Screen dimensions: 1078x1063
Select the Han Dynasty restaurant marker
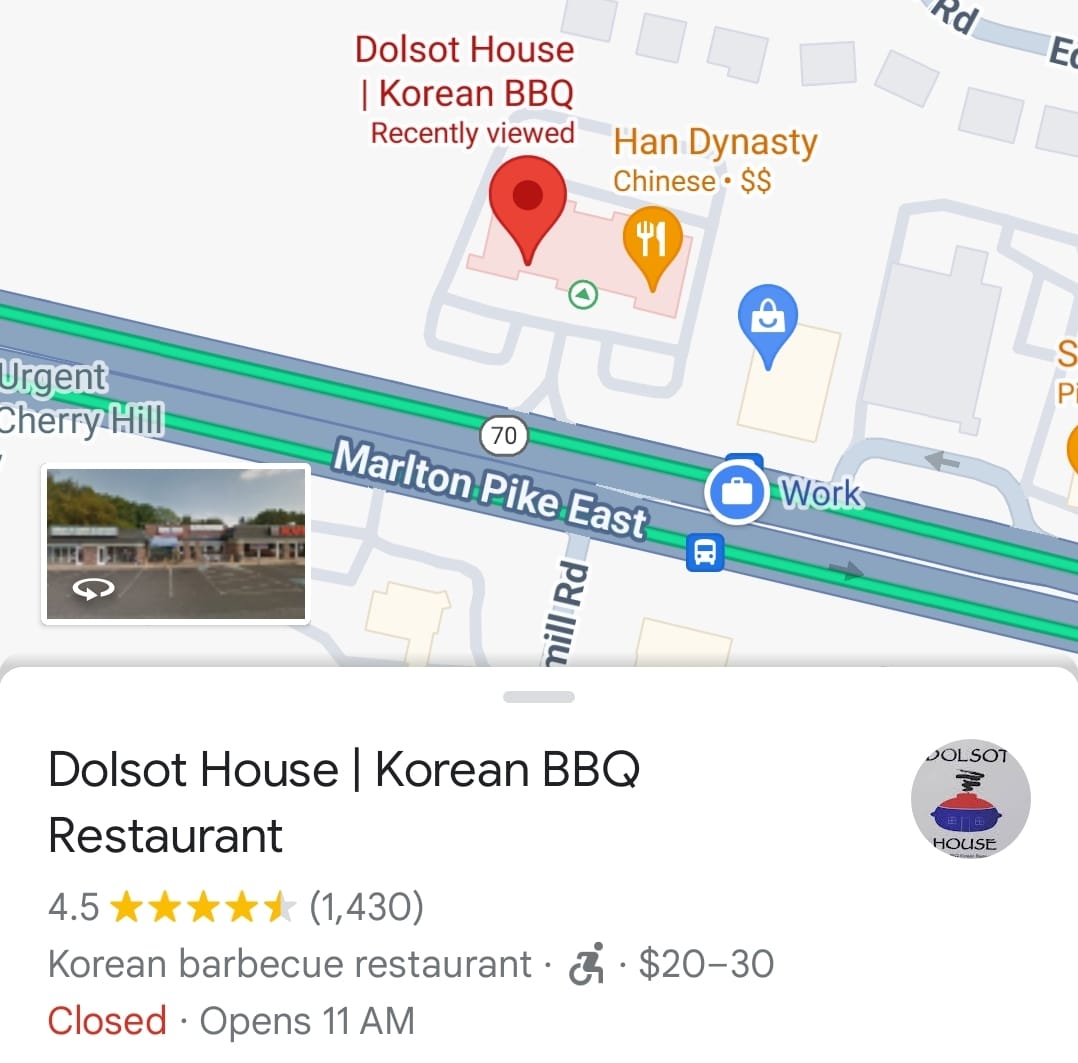[652, 240]
